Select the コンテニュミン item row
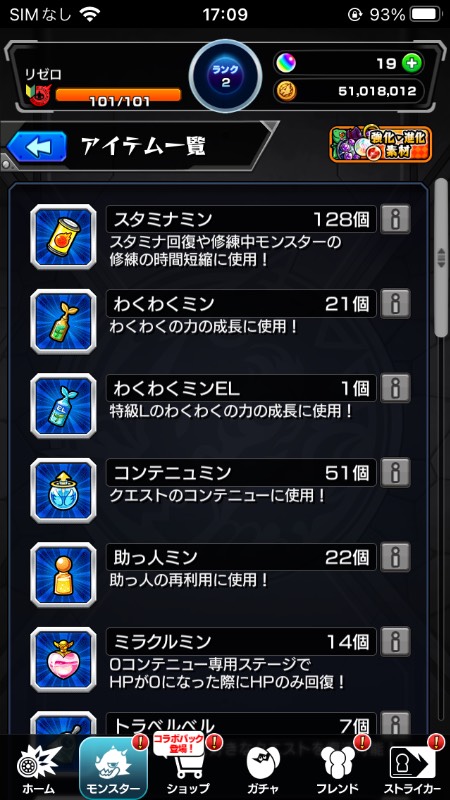This screenshot has width=450, height=800. 220,490
